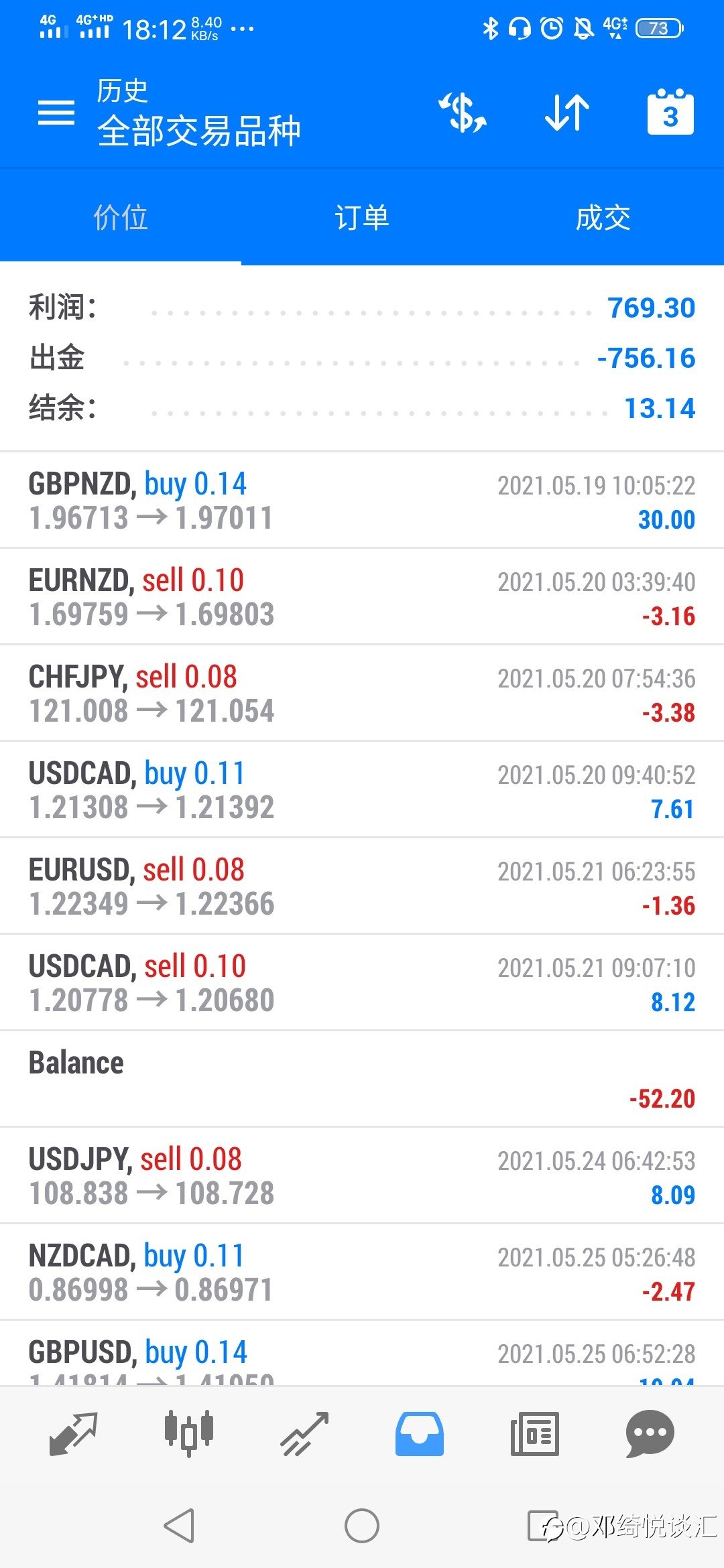Open the EURNZD sell 0.10 record
This screenshot has height=1568, width=724.
pyautogui.click(x=362, y=596)
